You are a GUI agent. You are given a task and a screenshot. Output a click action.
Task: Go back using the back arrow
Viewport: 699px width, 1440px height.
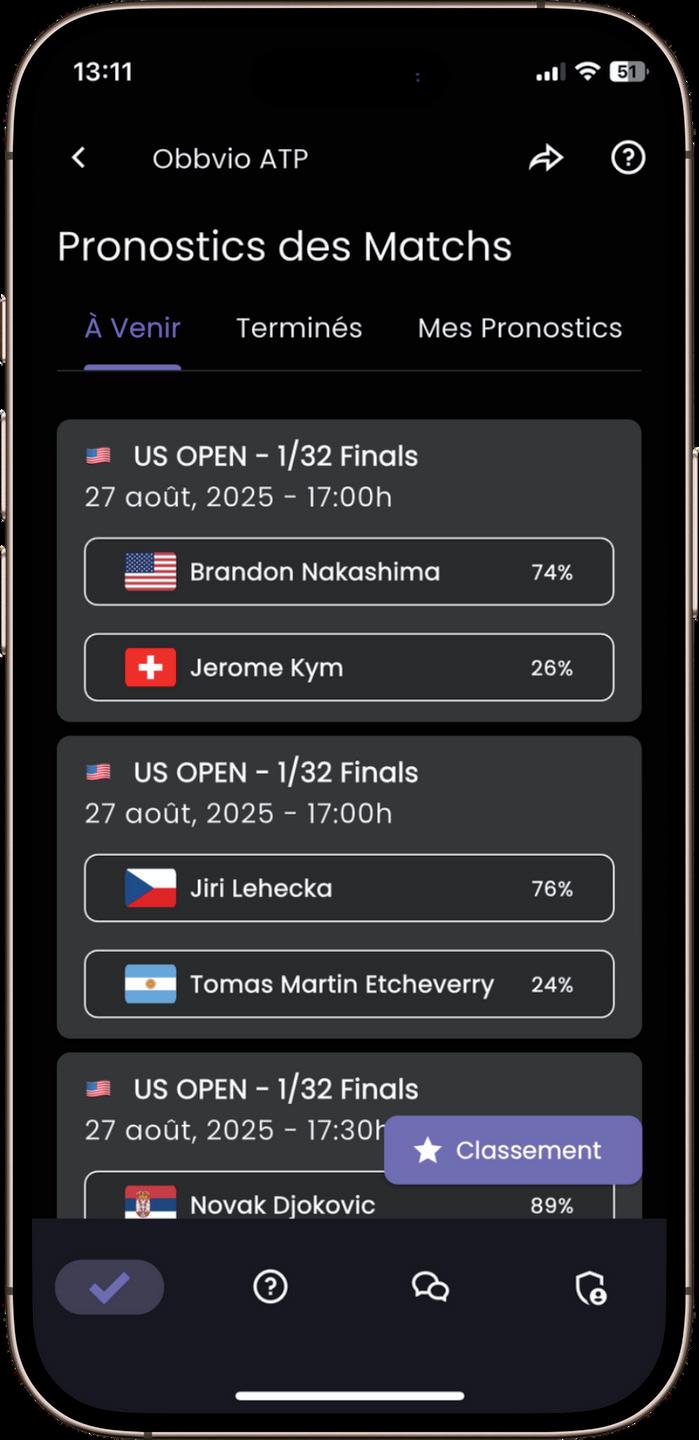point(79,158)
